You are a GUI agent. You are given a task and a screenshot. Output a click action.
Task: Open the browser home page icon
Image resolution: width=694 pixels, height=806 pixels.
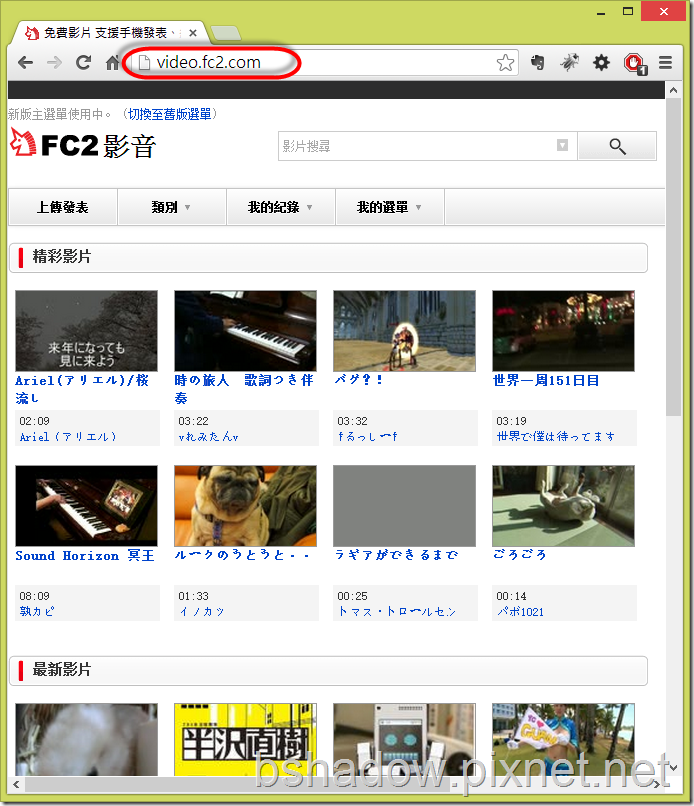pyautogui.click(x=112, y=63)
